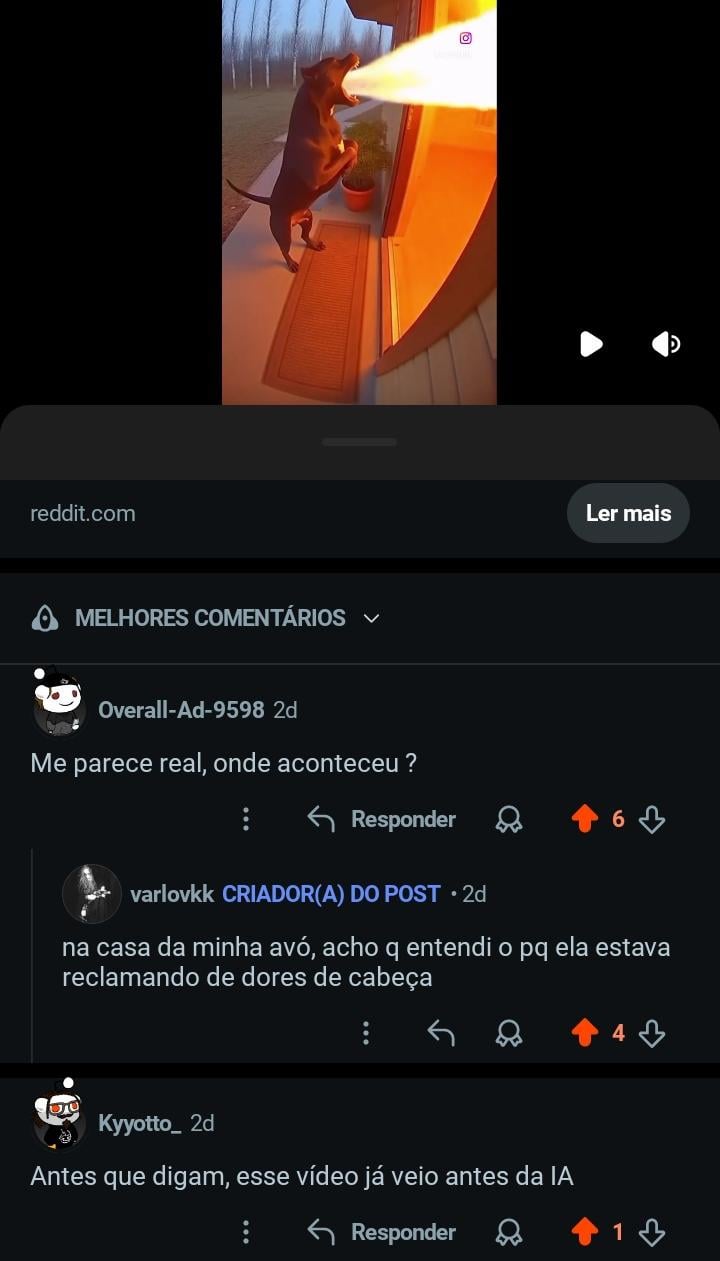Toggle the video sound
Image resolution: width=720 pixels, height=1261 pixels.
pyautogui.click(x=666, y=344)
